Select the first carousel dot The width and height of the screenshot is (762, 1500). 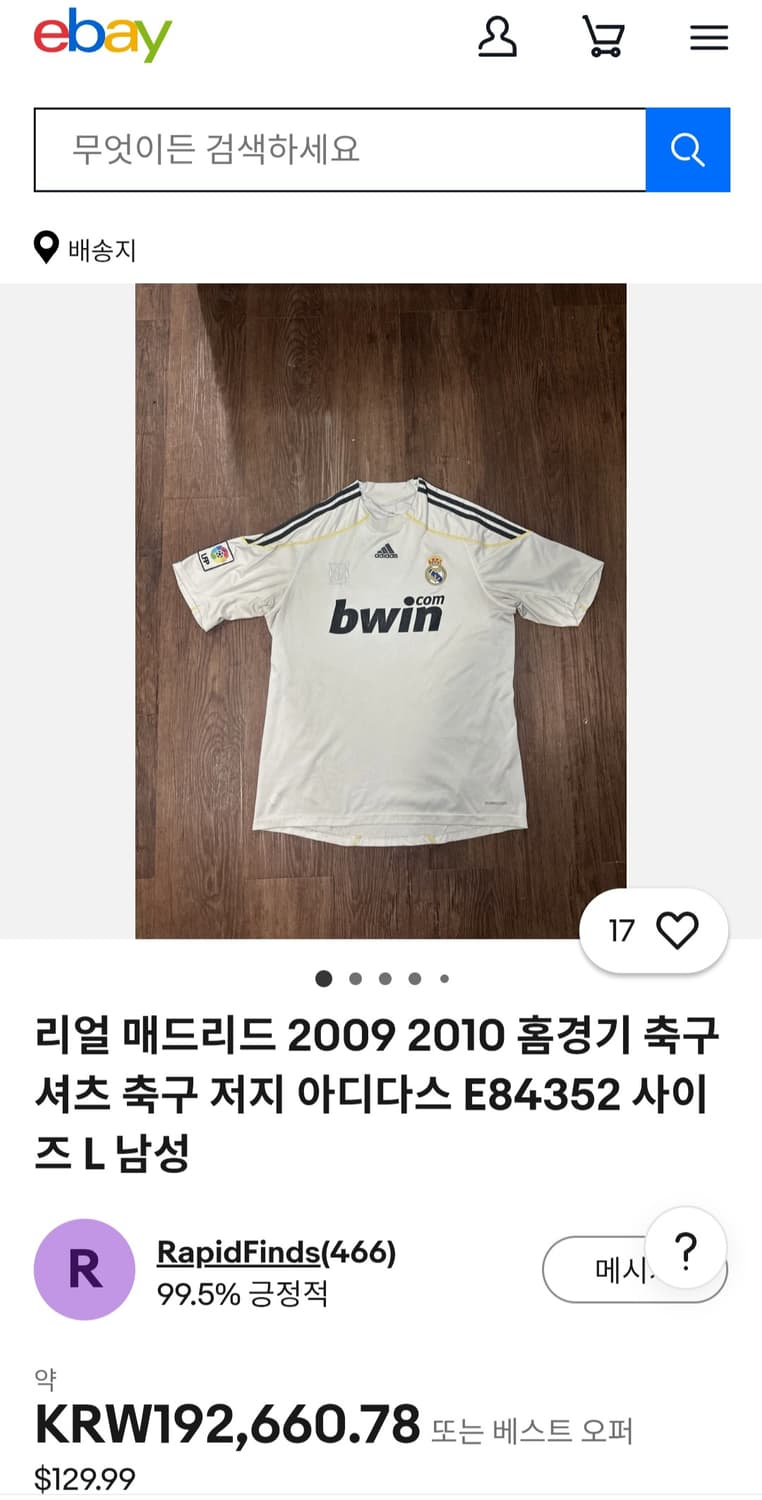point(324,978)
